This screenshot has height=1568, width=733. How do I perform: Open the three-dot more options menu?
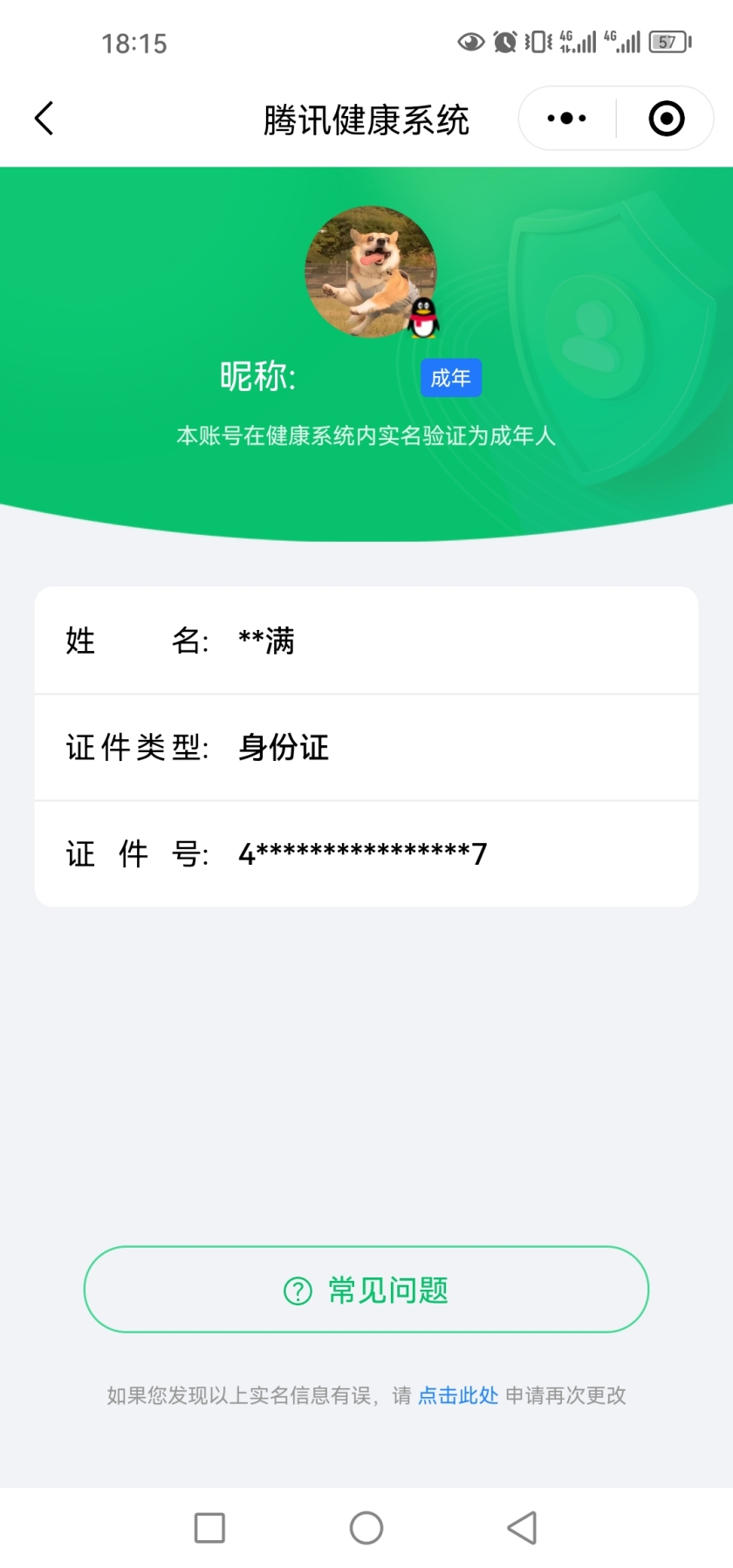565,117
